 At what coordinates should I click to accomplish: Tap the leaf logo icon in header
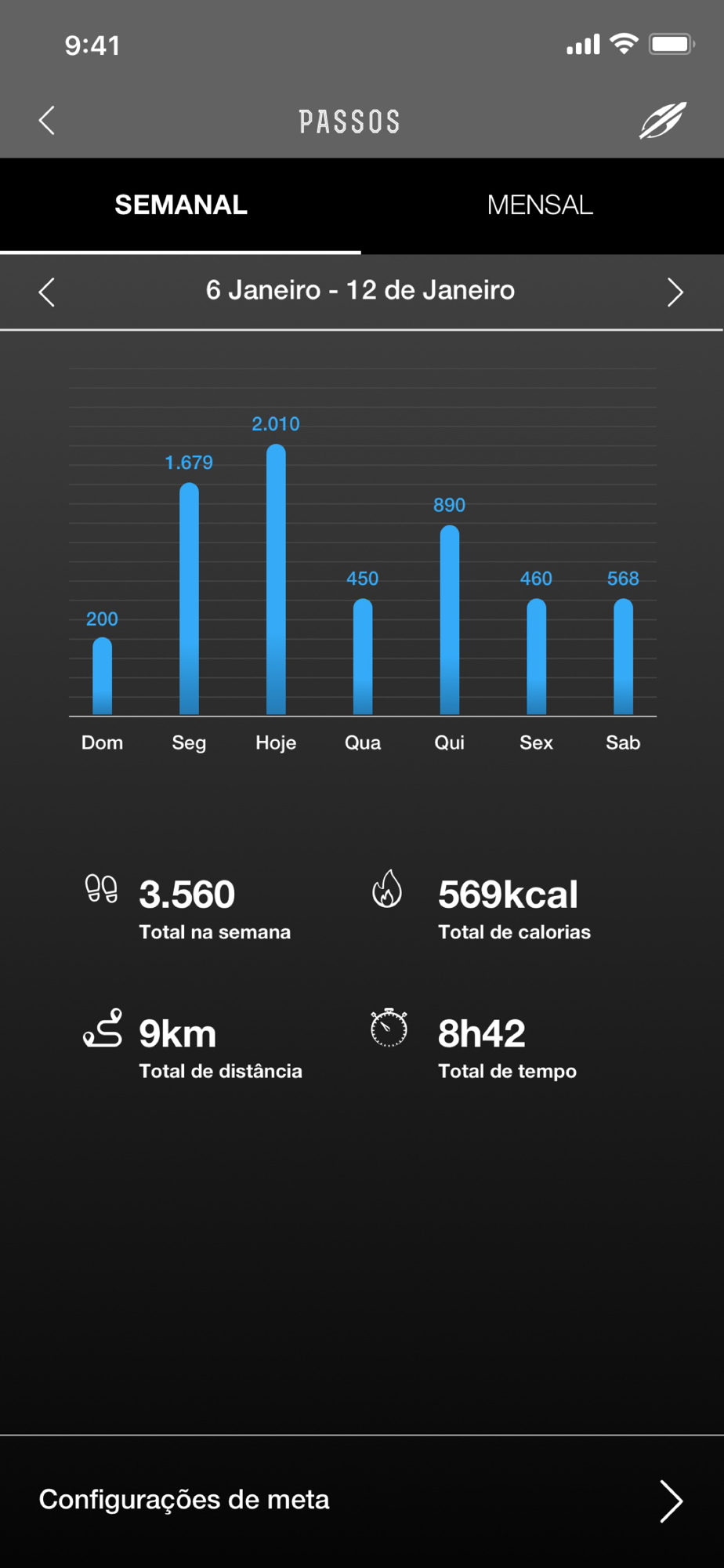tap(663, 121)
